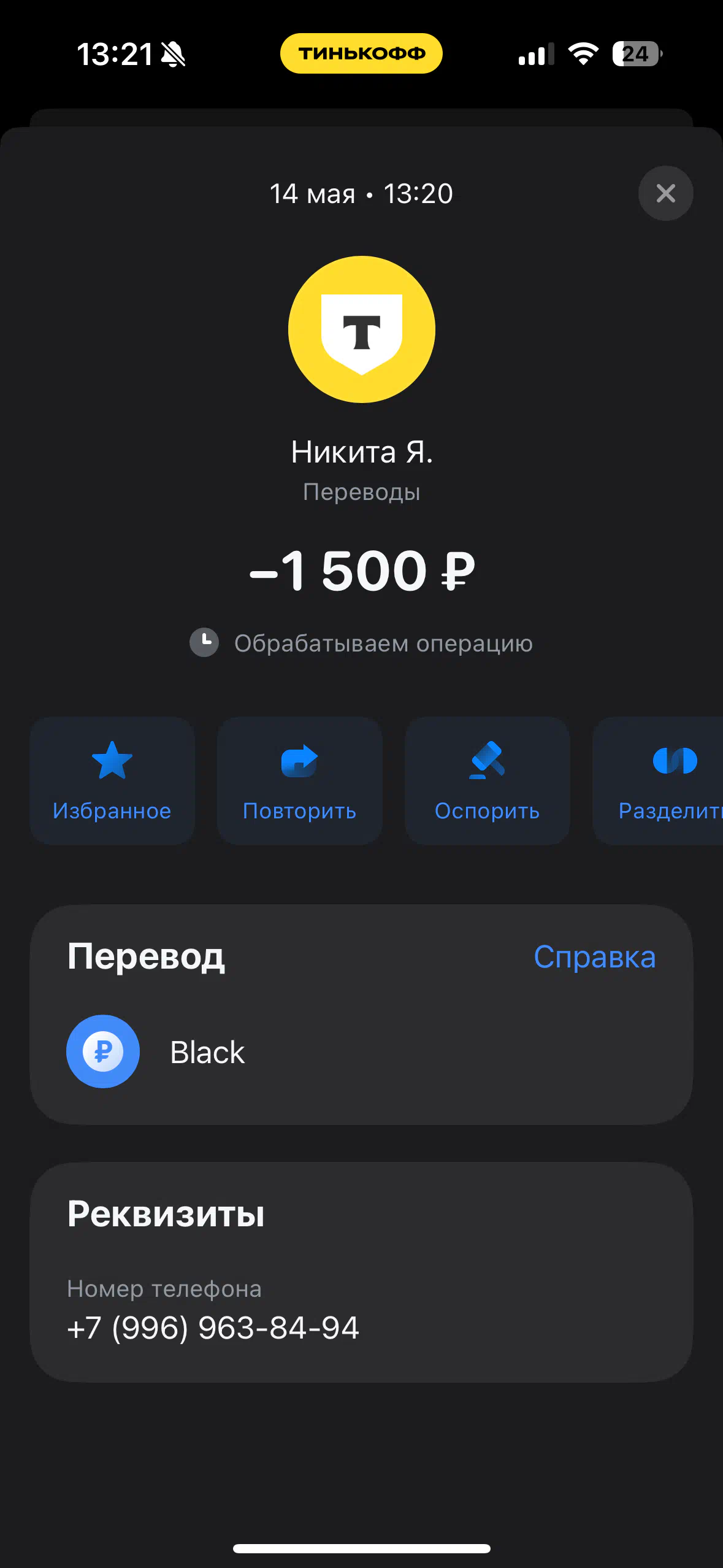Viewport: 723px width, 1568px height.
Task: Dispute the operation via Оспорить
Action: click(x=487, y=780)
